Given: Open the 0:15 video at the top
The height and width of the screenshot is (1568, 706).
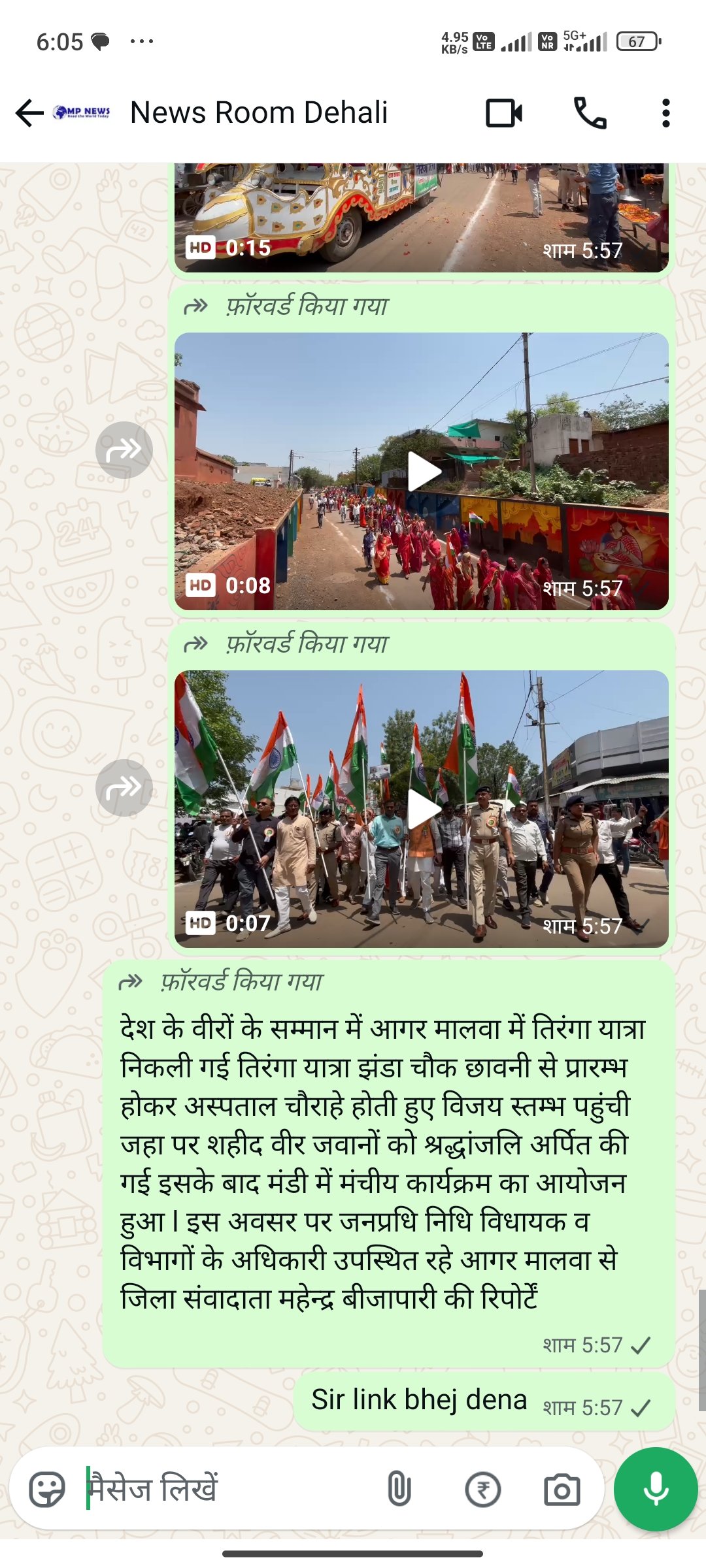Looking at the screenshot, I should pos(422,218).
